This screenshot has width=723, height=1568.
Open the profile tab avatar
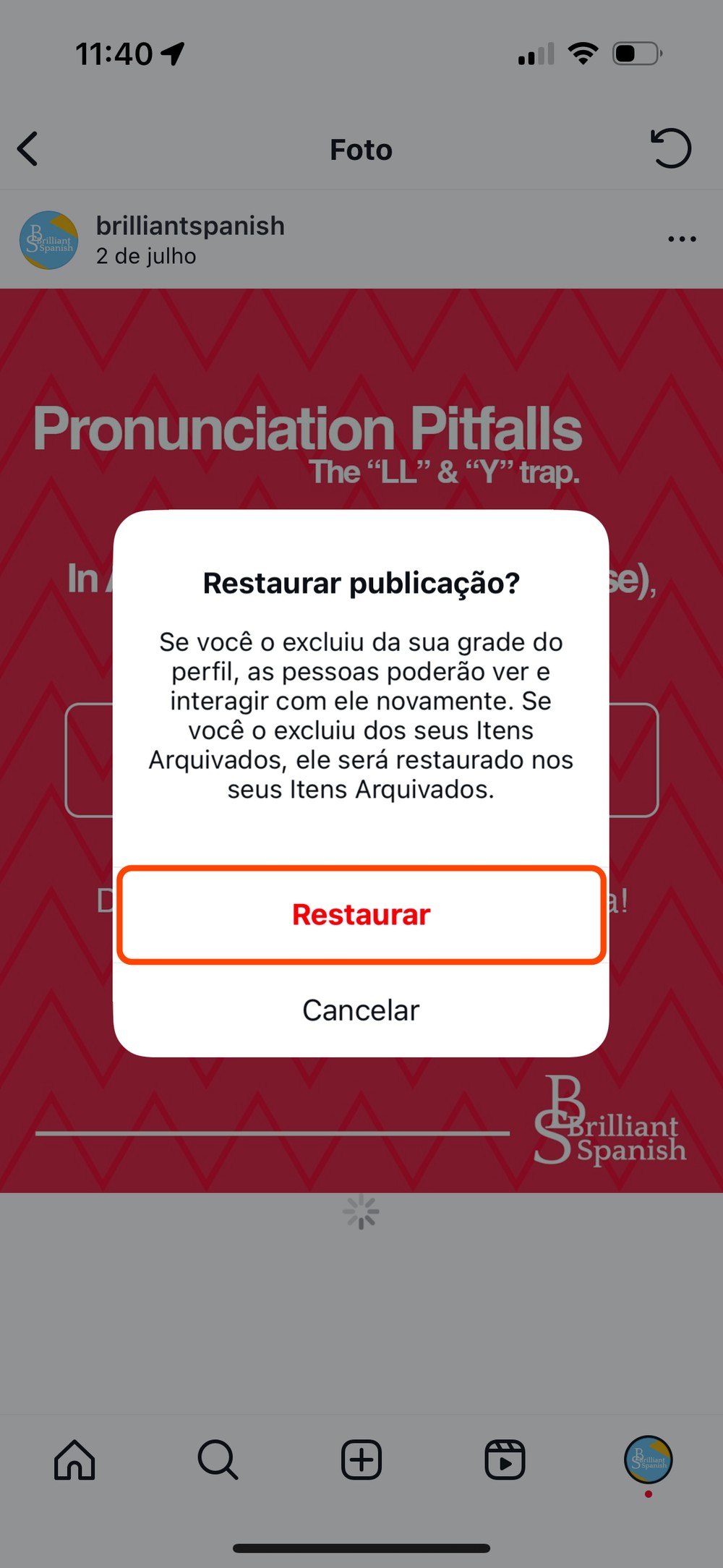pos(648,1460)
